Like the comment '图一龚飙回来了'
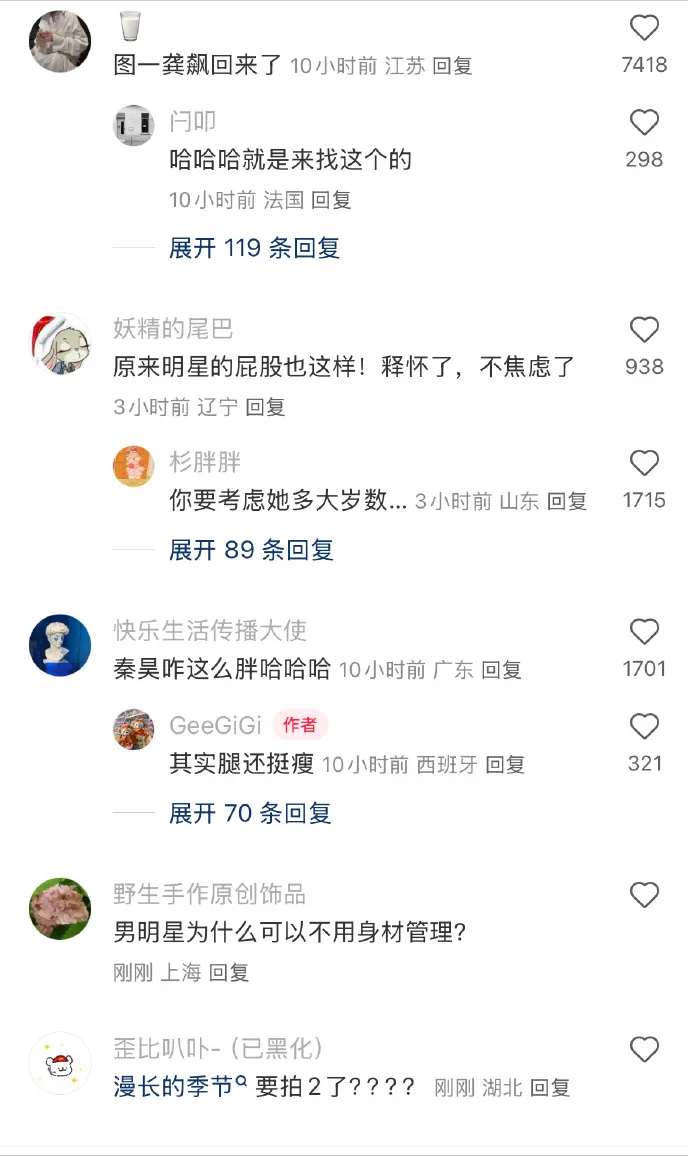The image size is (688, 1156). [644, 28]
